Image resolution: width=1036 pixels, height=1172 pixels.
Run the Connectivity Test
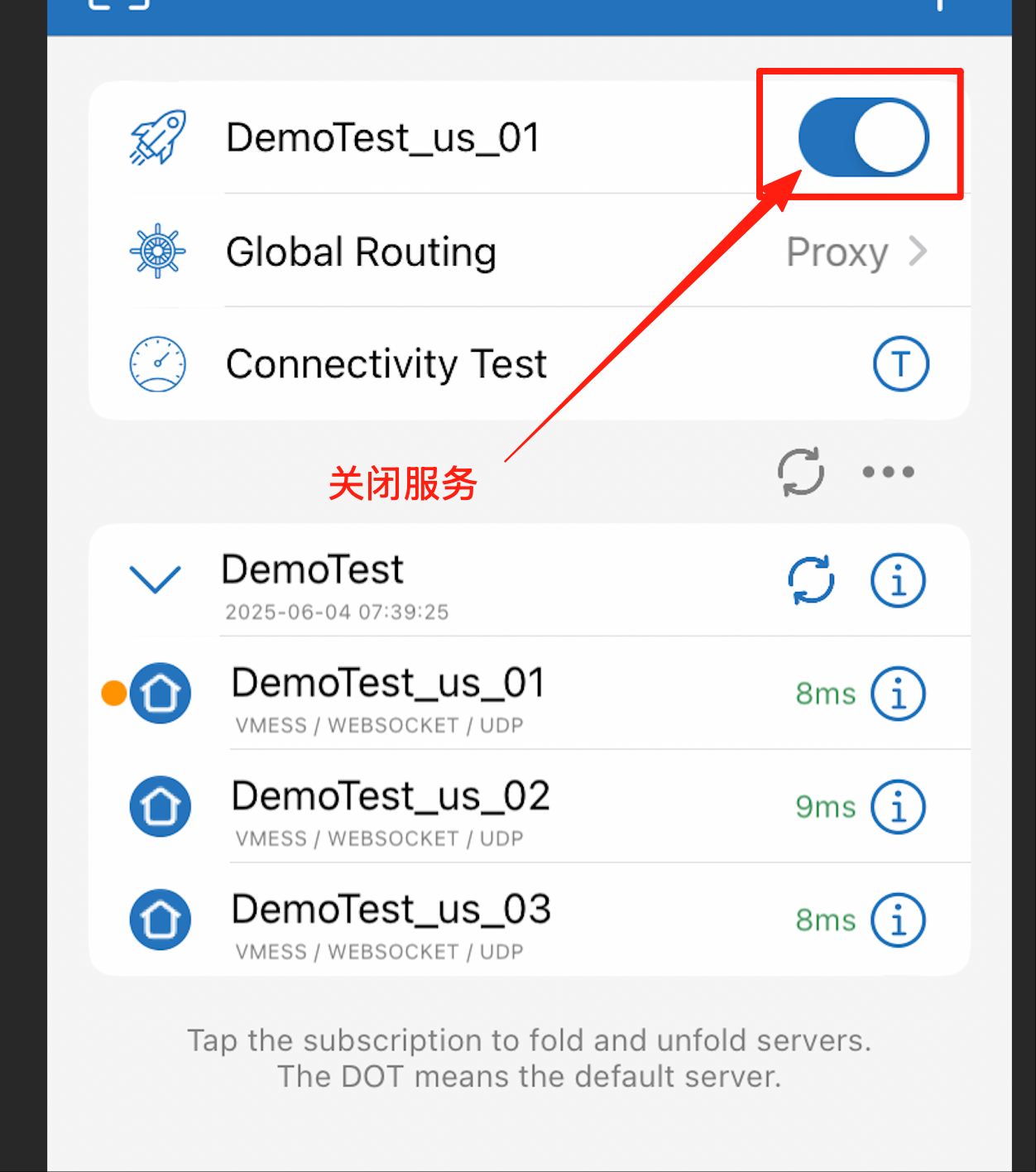[x=900, y=364]
